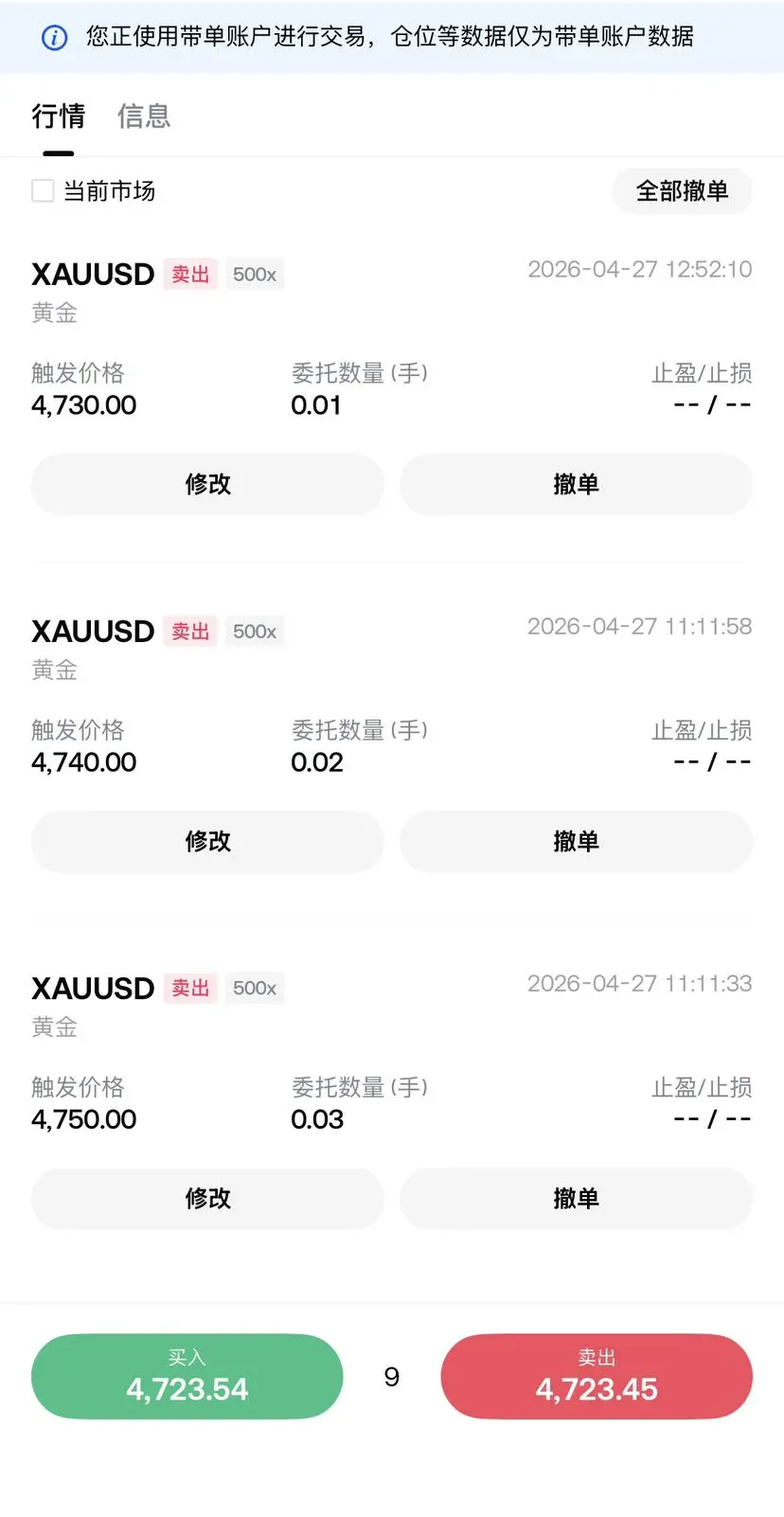This screenshot has height=1517, width=784.
Task: Withdraw the order with trigger price 4,750.00
Action: pos(576,1198)
